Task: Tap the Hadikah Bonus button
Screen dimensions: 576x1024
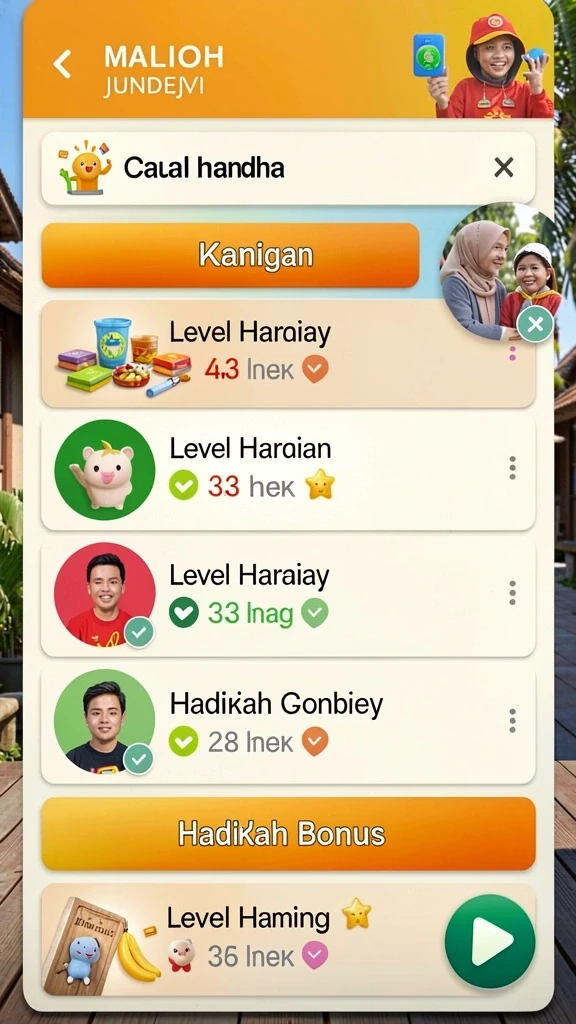Action: (x=288, y=833)
